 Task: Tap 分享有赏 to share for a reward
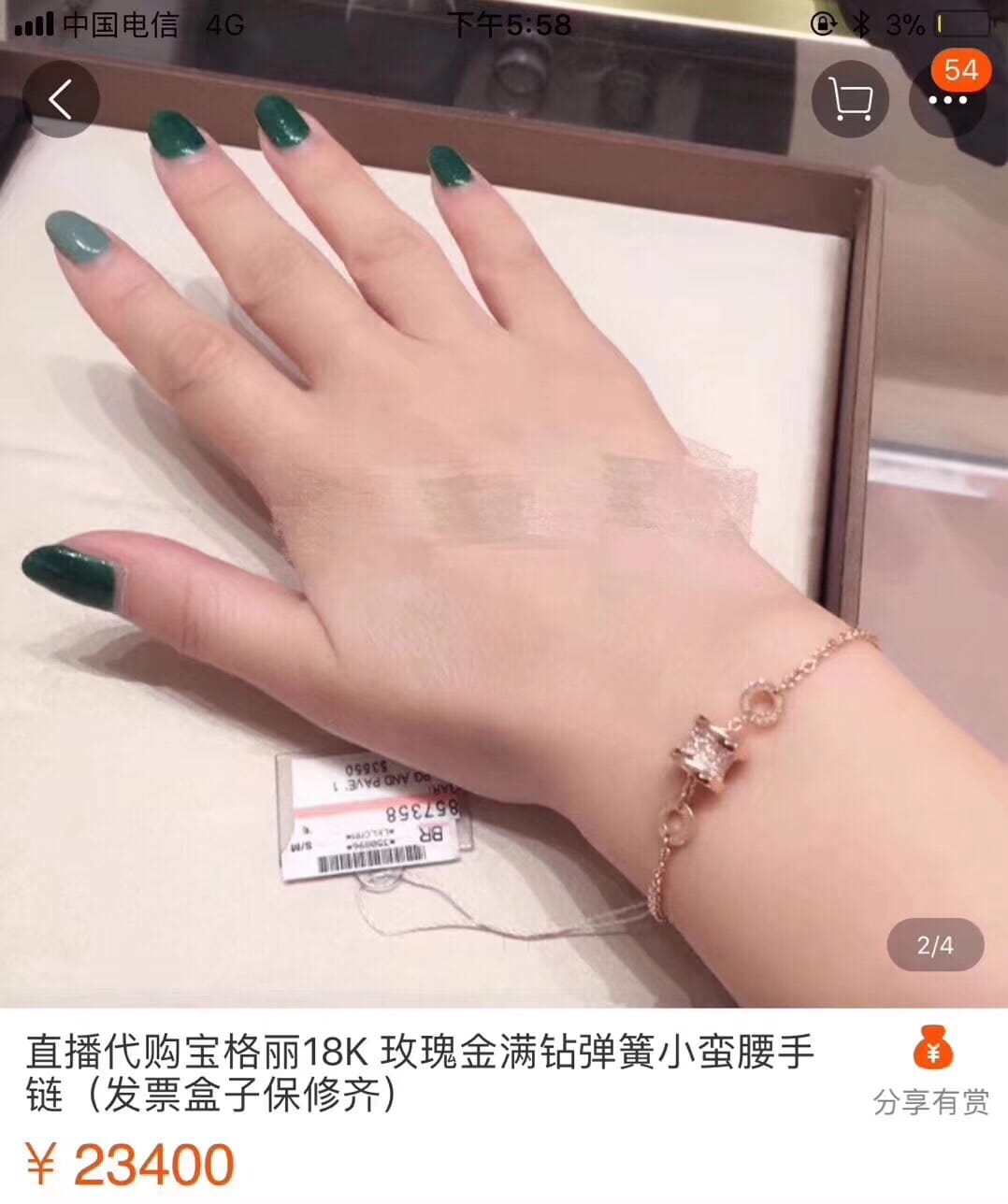[x=930, y=1071]
